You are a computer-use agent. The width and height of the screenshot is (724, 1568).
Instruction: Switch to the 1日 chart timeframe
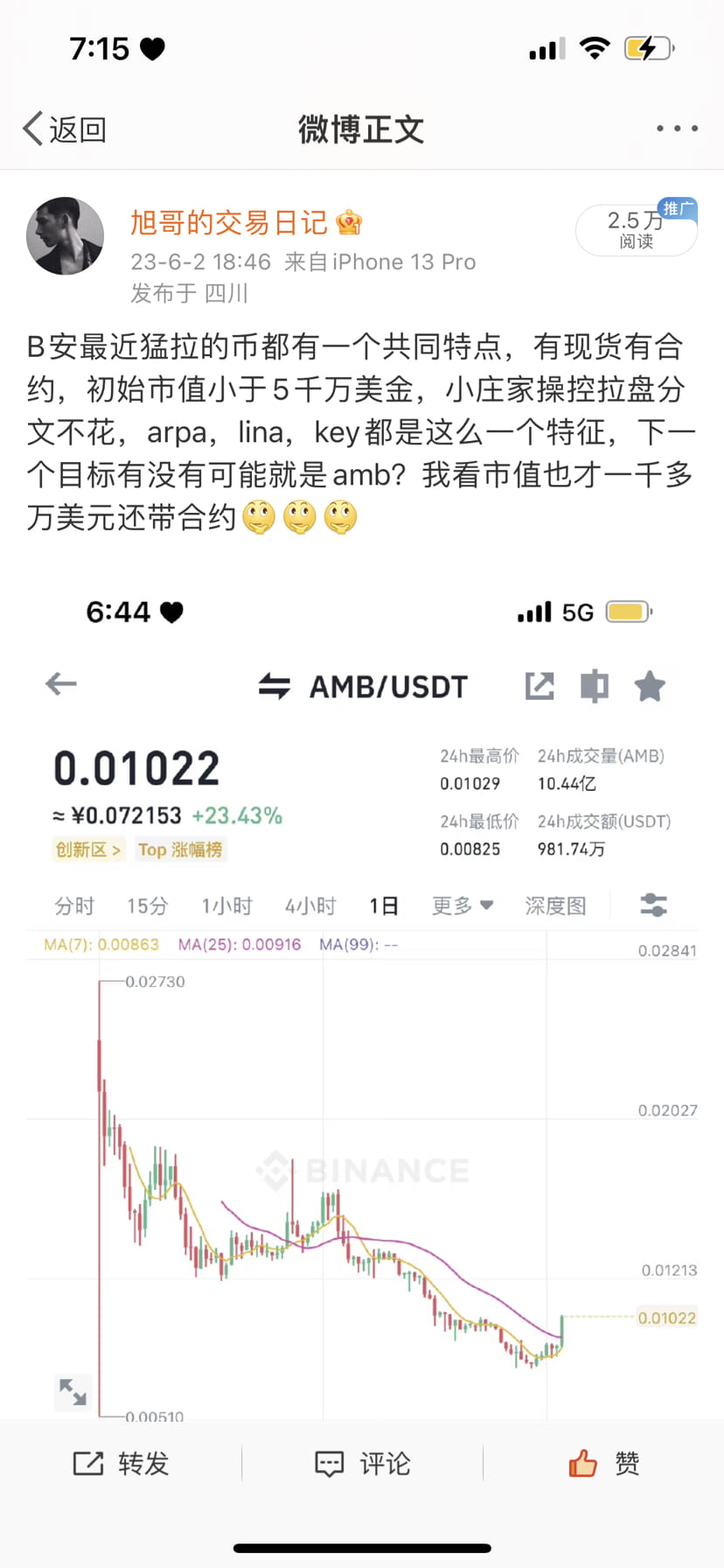point(383,906)
